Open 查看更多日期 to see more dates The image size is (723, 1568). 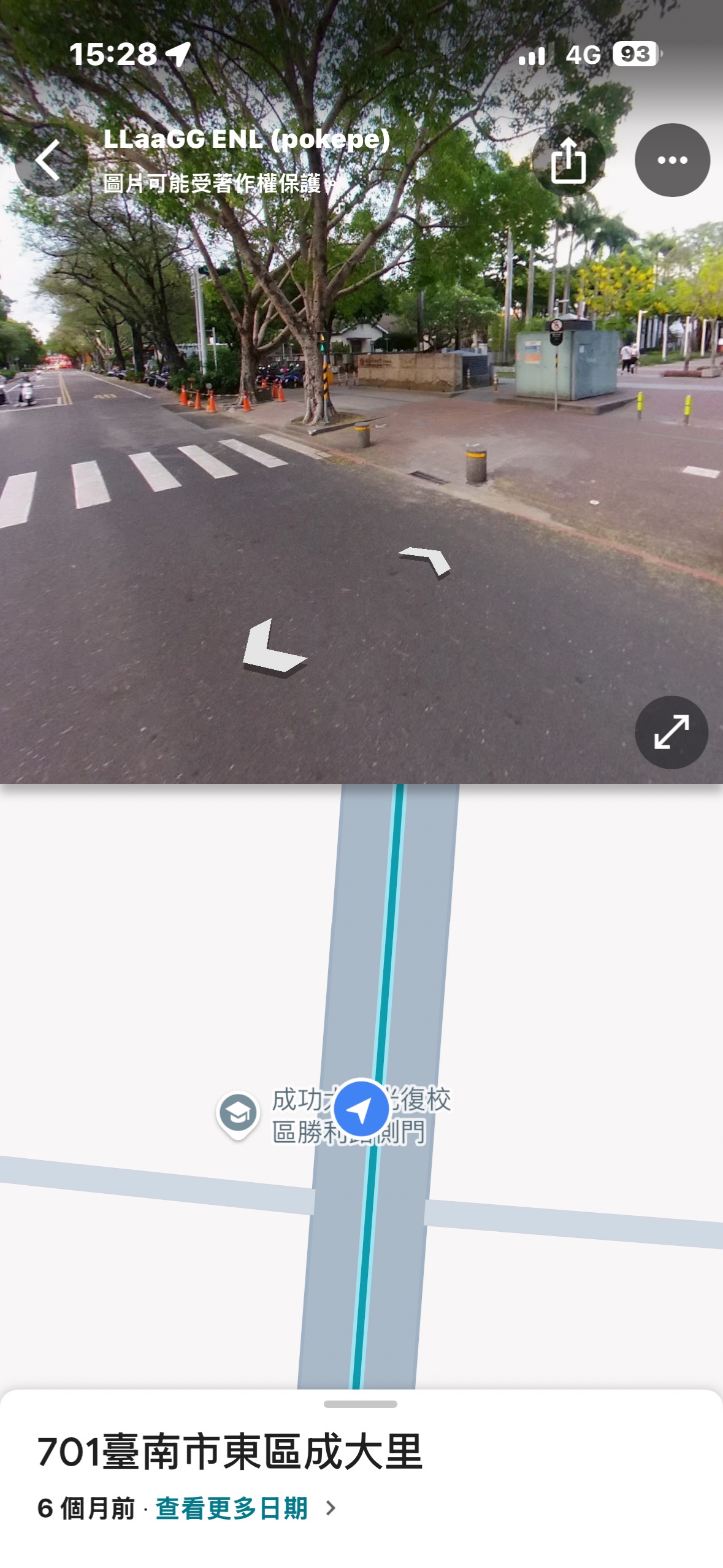[232, 1508]
